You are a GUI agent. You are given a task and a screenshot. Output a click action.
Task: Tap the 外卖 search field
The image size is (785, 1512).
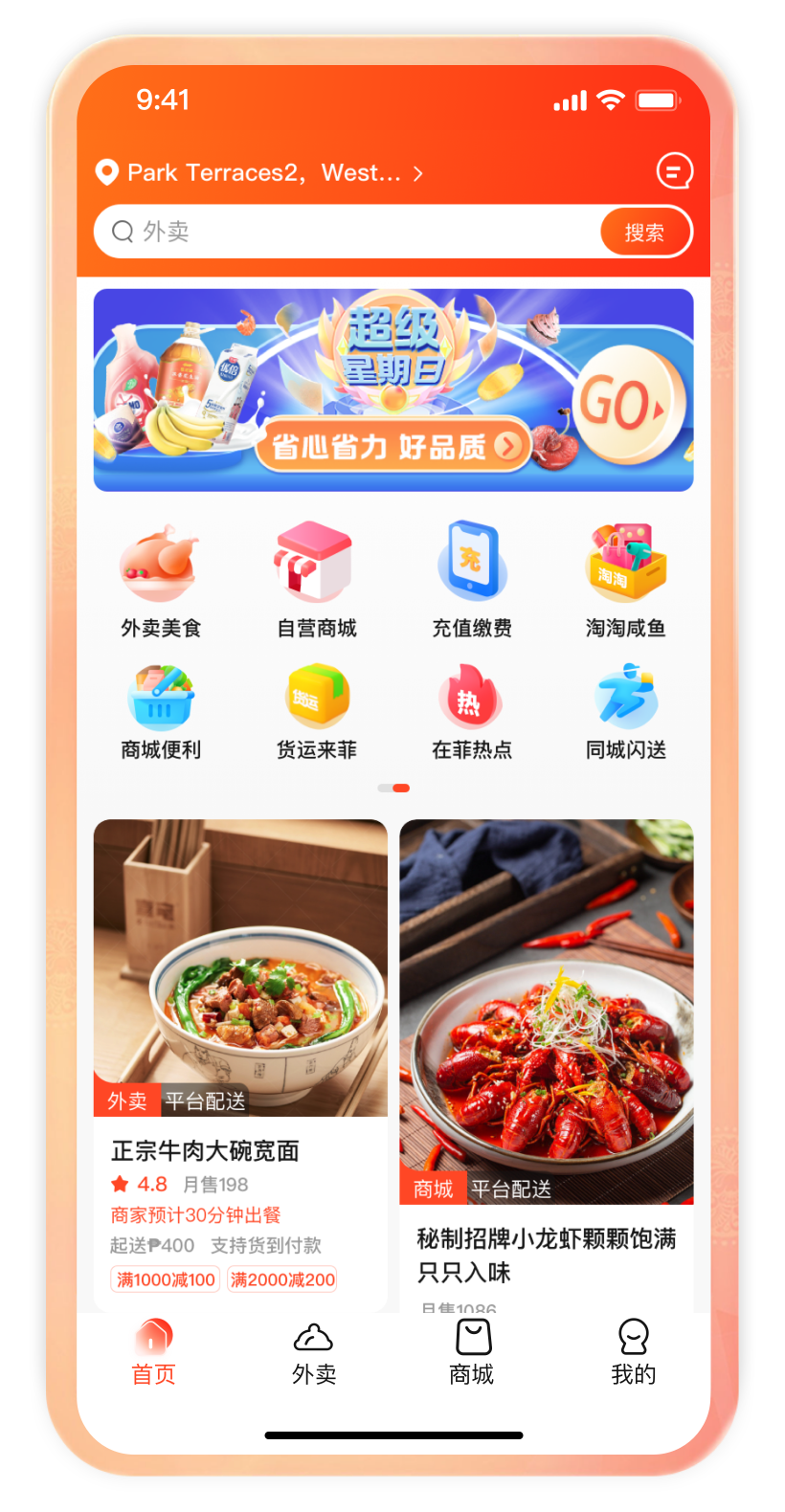[x=345, y=232]
